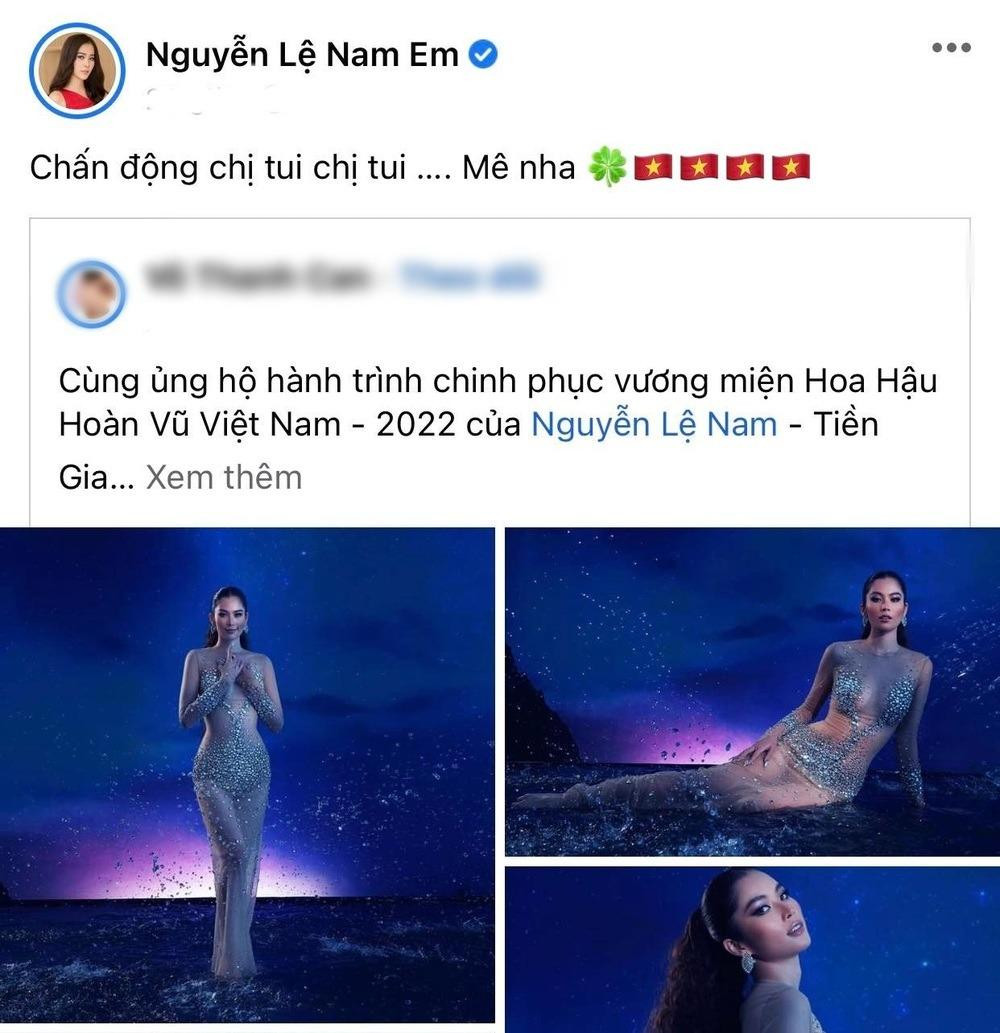Image resolution: width=1000 pixels, height=1033 pixels.
Task: Open the Nguyễn Lệ Nam Em profile name
Action: pos(302,55)
